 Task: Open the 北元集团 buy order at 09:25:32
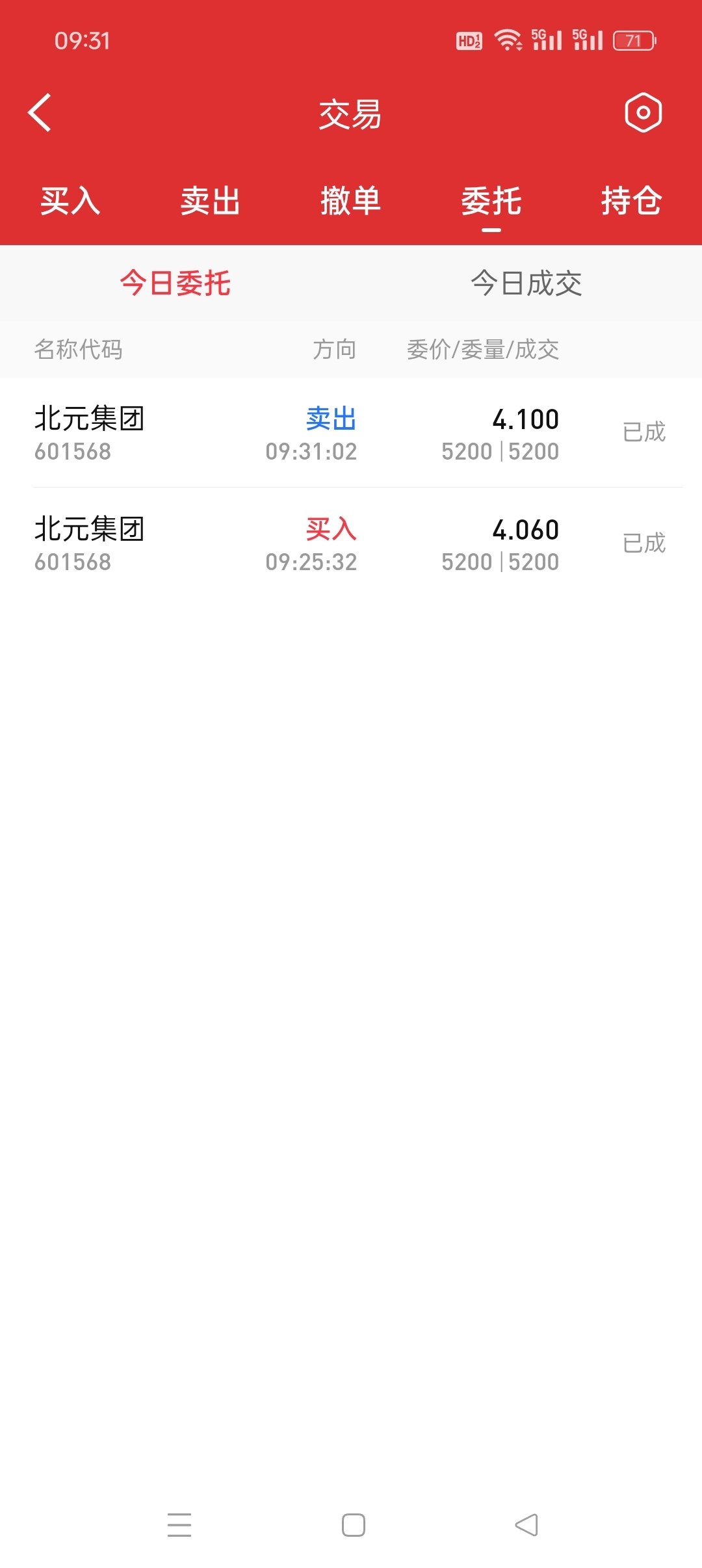coord(351,543)
